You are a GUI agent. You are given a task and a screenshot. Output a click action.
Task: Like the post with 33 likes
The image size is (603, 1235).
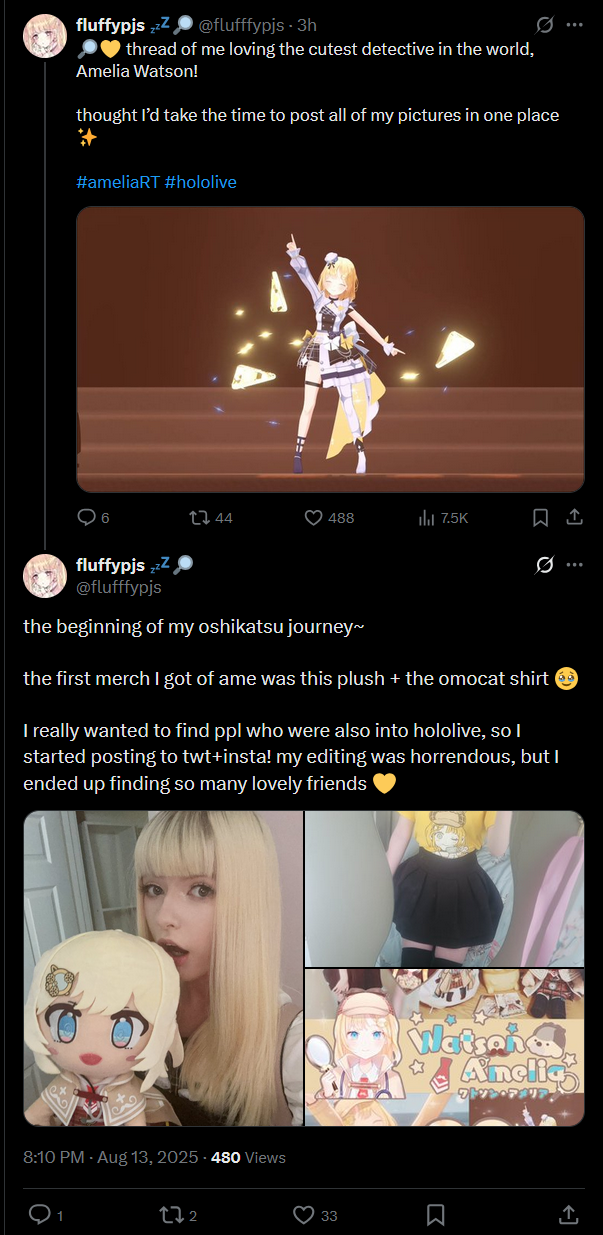click(304, 1214)
